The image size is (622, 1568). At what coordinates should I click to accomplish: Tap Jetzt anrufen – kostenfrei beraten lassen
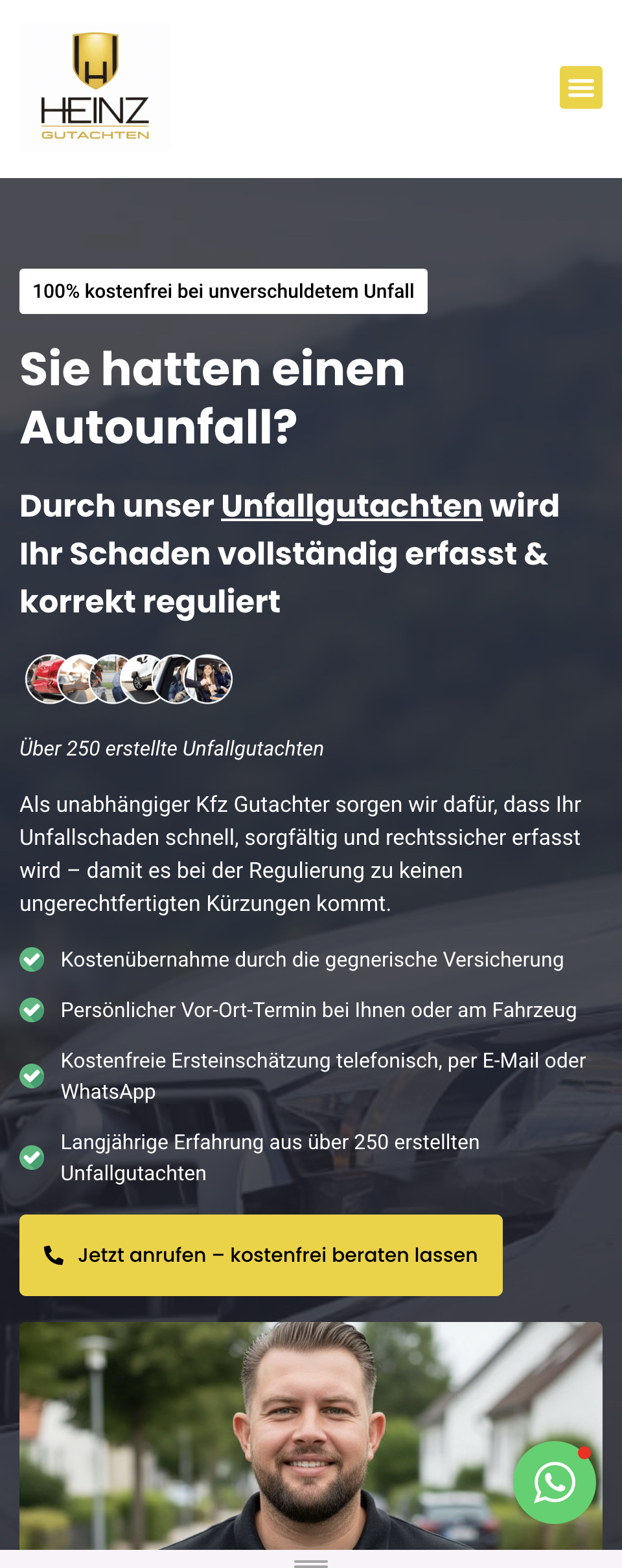[x=261, y=1255]
